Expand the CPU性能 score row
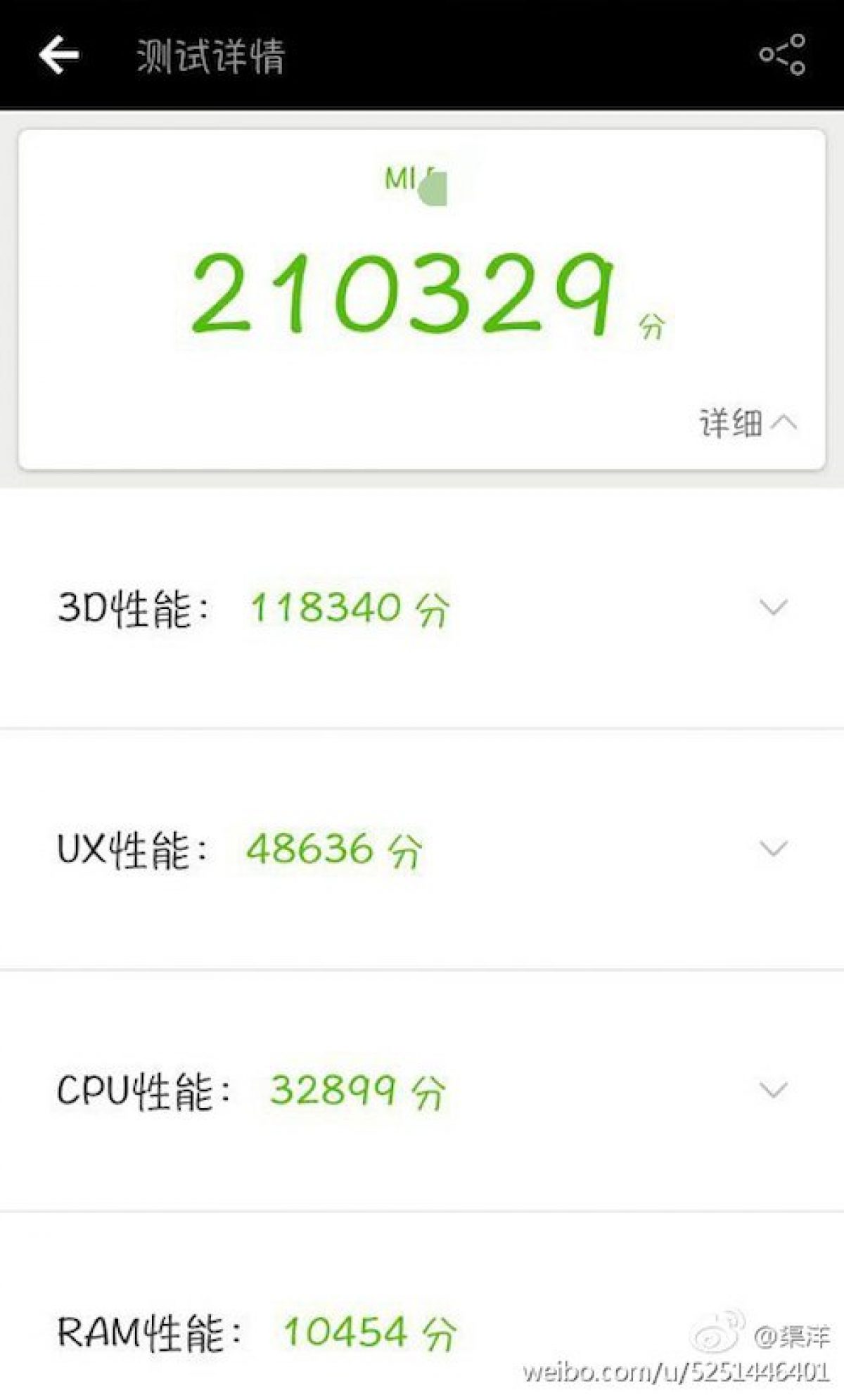The width and height of the screenshot is (844, 1400). pos(773,1090)
